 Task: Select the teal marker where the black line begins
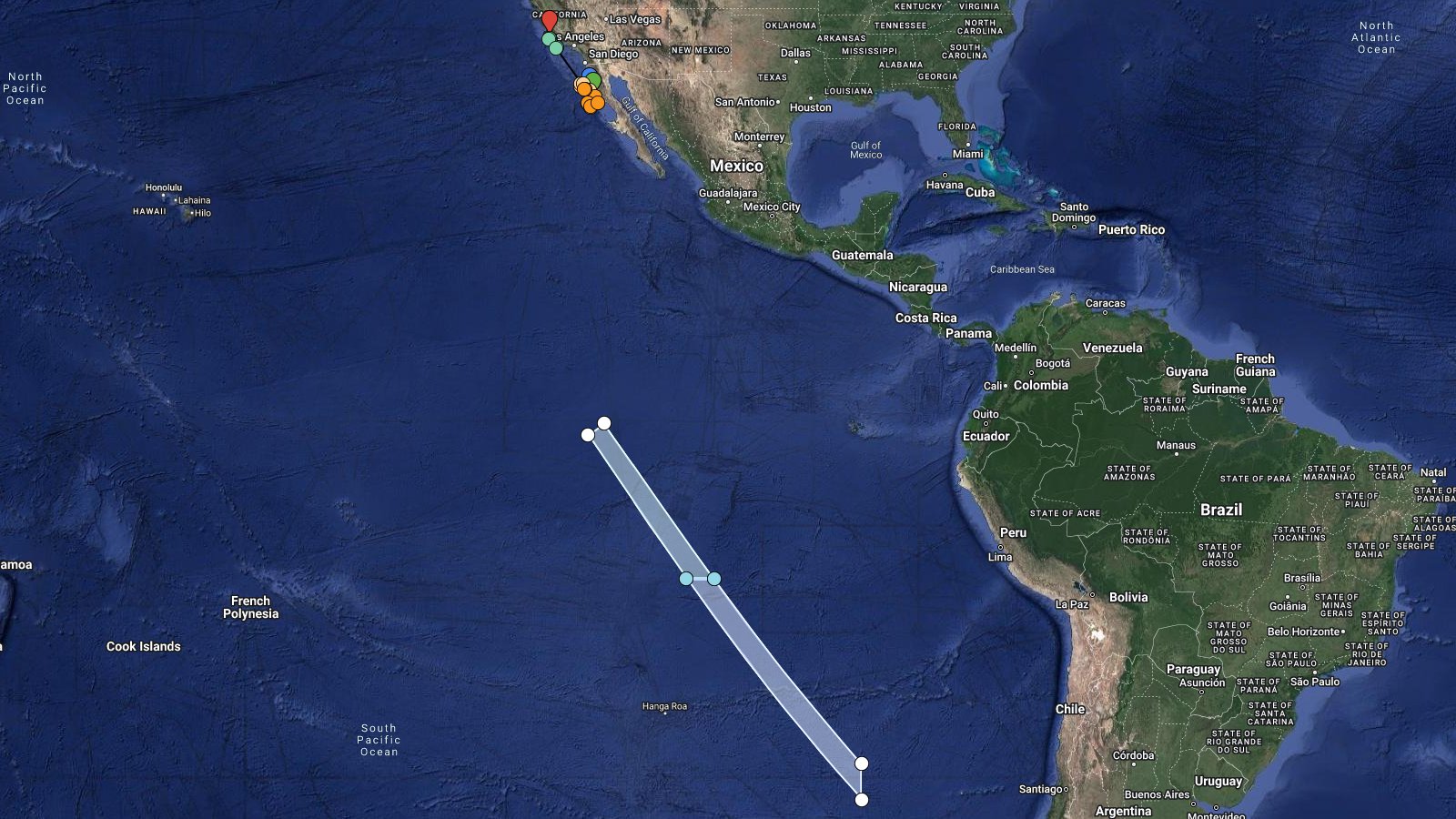pos(556,48)
